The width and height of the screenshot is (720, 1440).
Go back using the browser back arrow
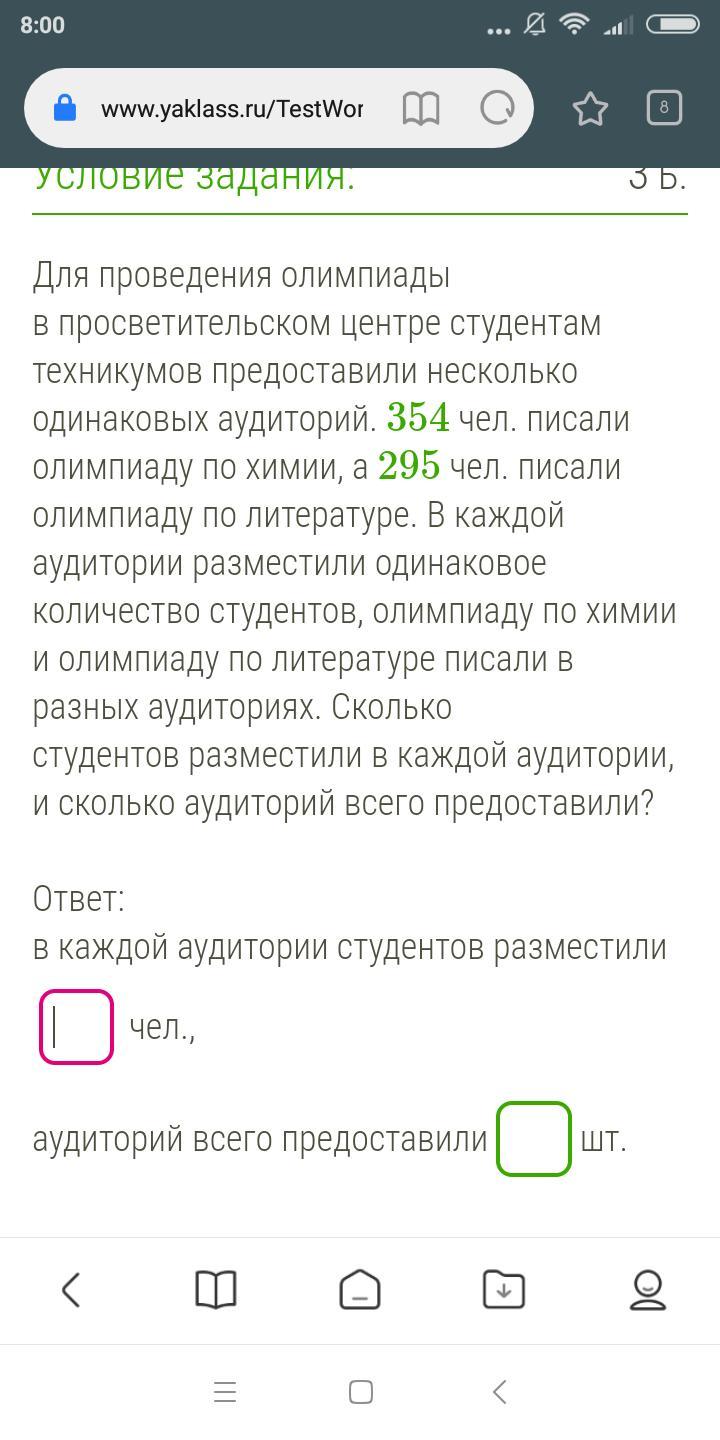[x=71, y=1290]
